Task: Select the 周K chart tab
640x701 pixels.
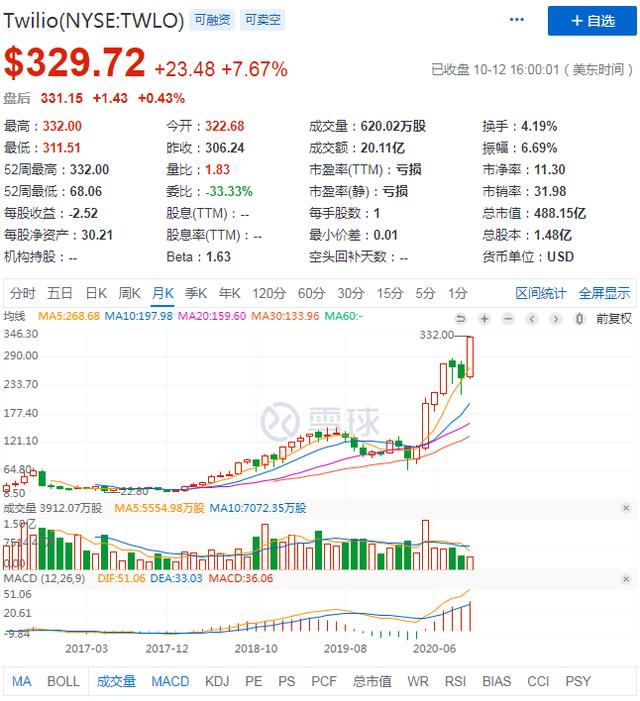Action: [x=129, y=294]
